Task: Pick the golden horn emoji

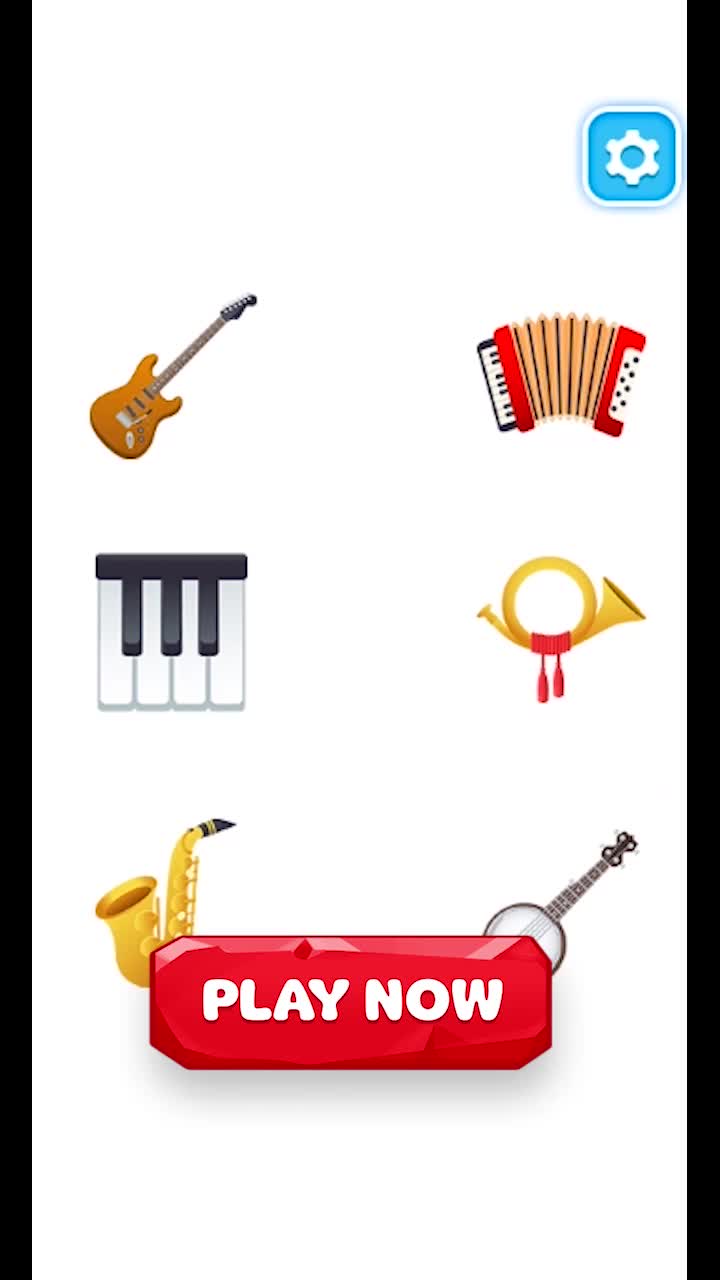Action: [x=558, y=622]
